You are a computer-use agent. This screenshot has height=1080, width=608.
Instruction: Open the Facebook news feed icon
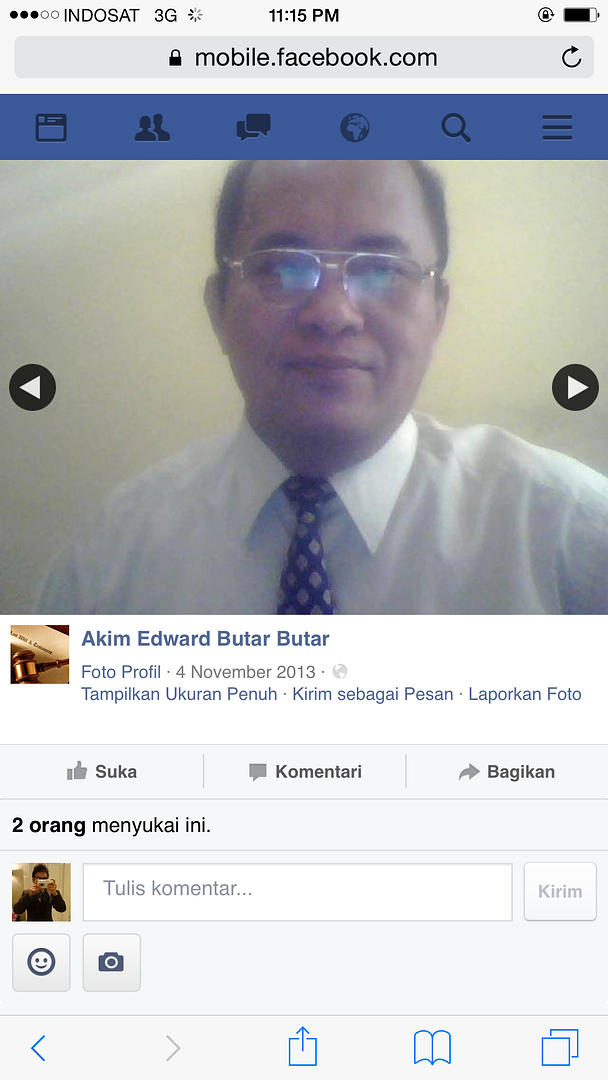pos(51,127)
